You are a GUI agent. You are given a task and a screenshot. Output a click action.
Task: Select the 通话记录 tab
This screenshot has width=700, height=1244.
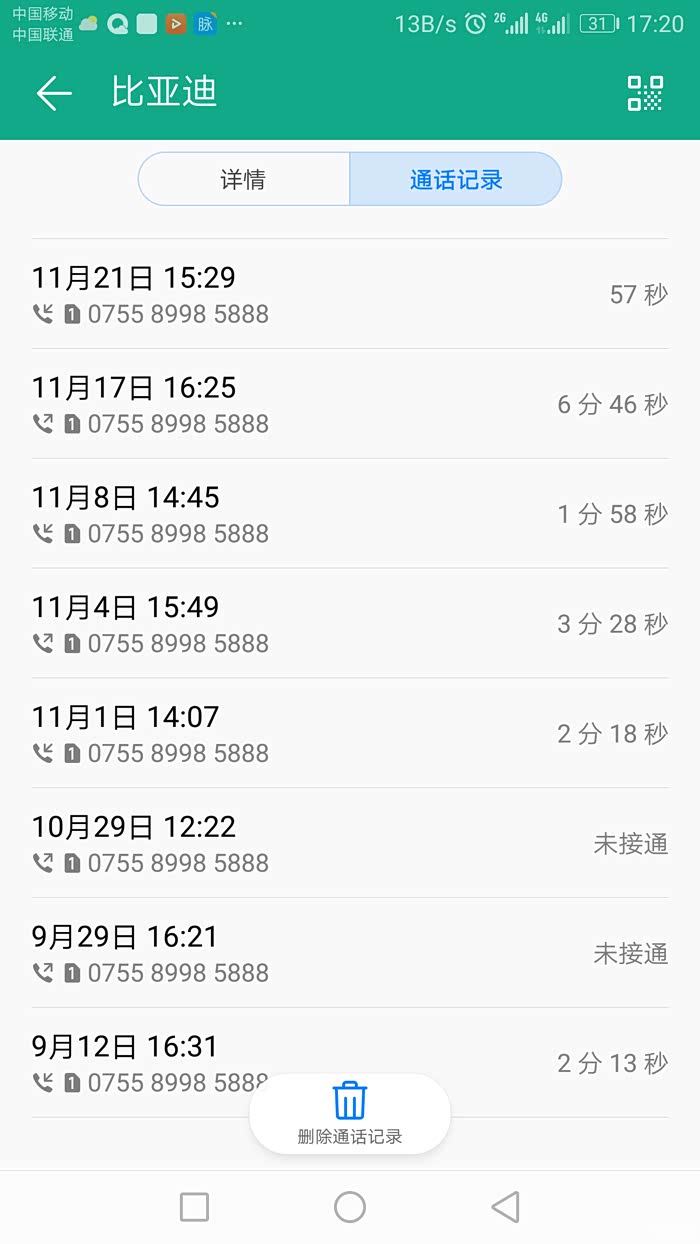tap(456, 180)
